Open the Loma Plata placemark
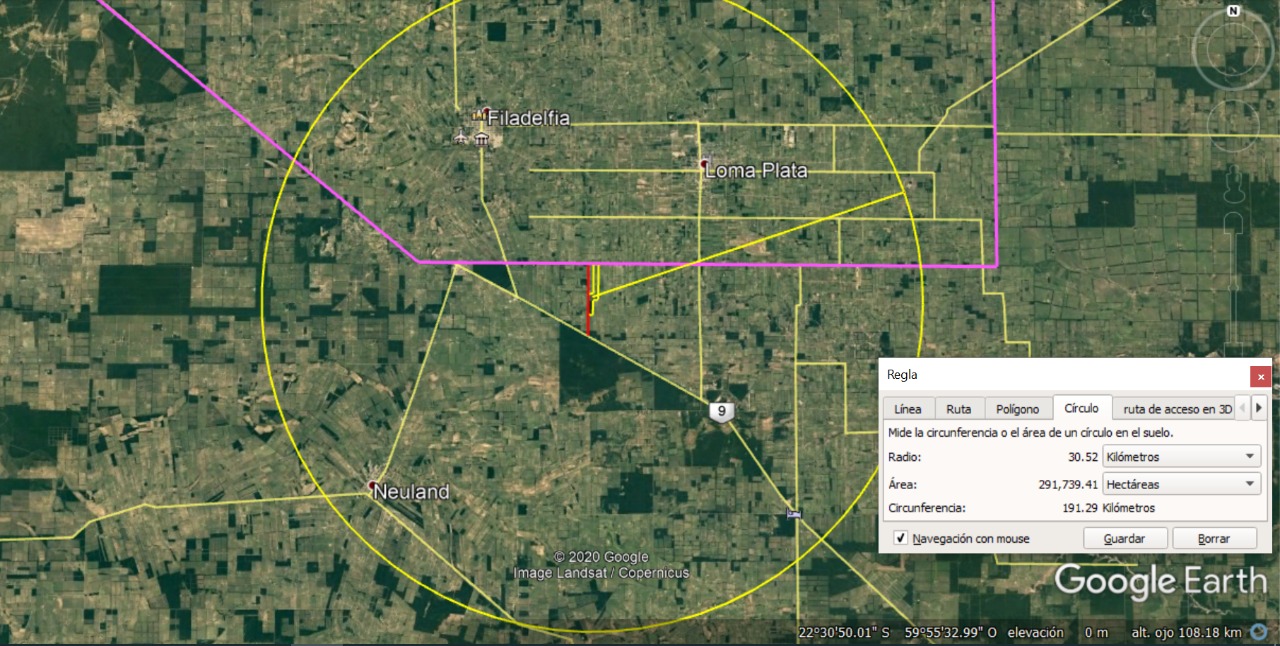Viewport: 1280px width, 646px height. click(704, 163)
